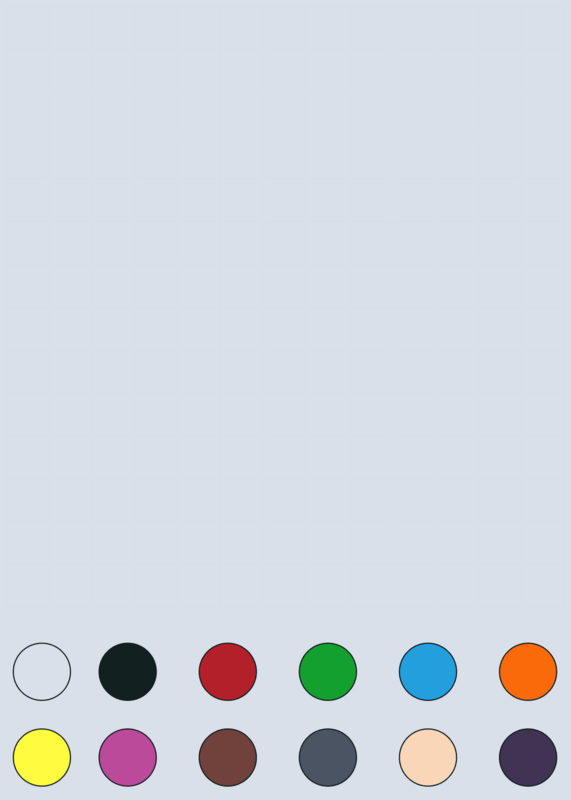This screenshot has height=800, width=571.
Task: Select the yellow color swatch
Action: [x=42, y=757]
